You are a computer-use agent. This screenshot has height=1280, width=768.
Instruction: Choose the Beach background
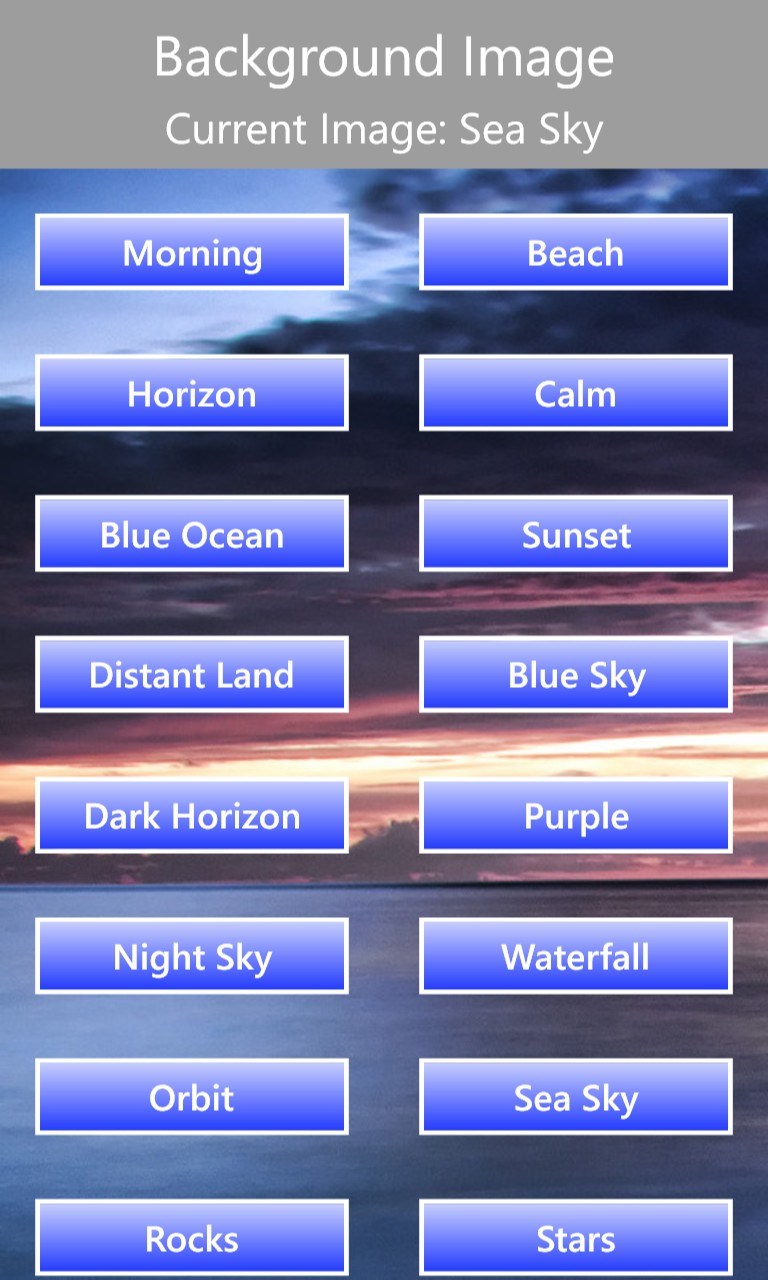click(576, 252)
